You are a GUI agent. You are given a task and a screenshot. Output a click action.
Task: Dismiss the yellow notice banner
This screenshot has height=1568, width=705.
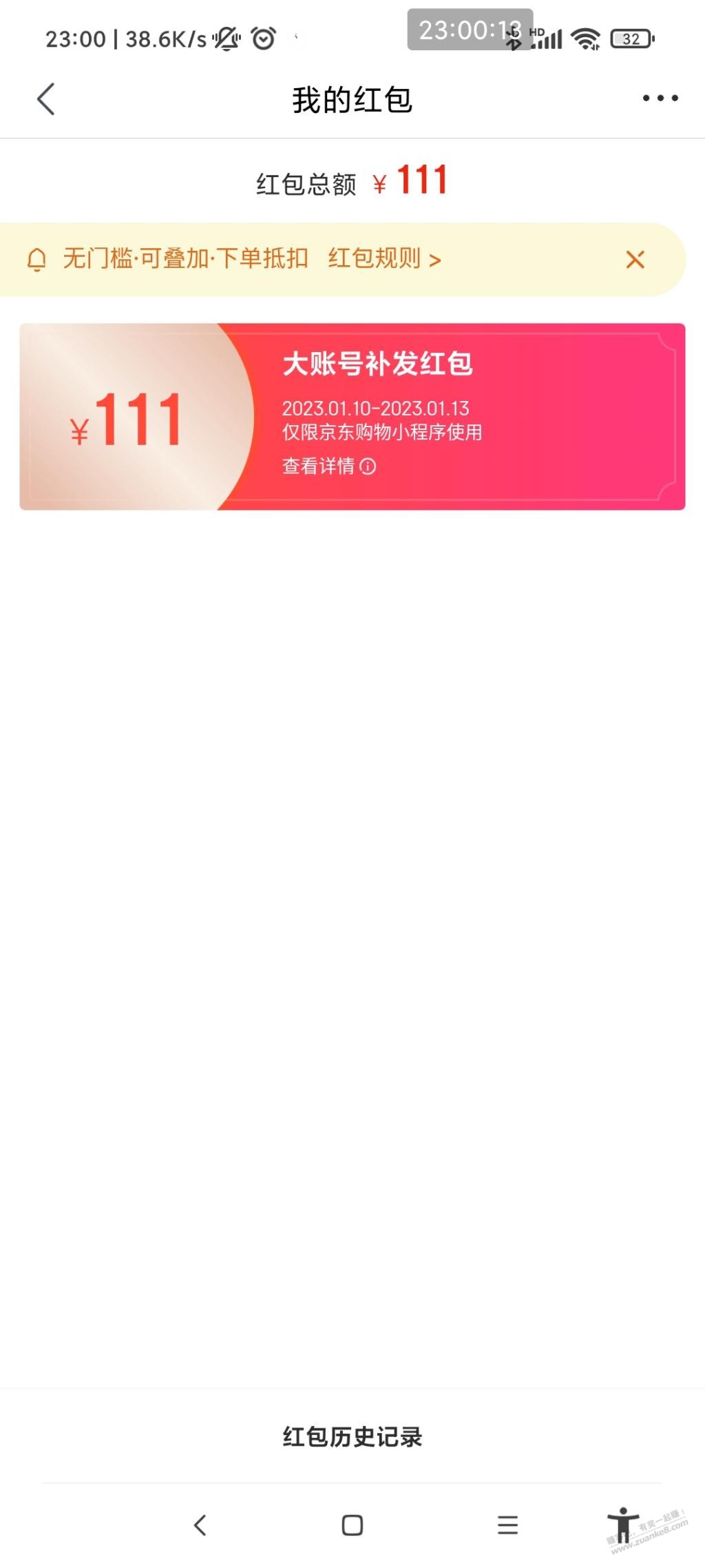click(635, 260)
